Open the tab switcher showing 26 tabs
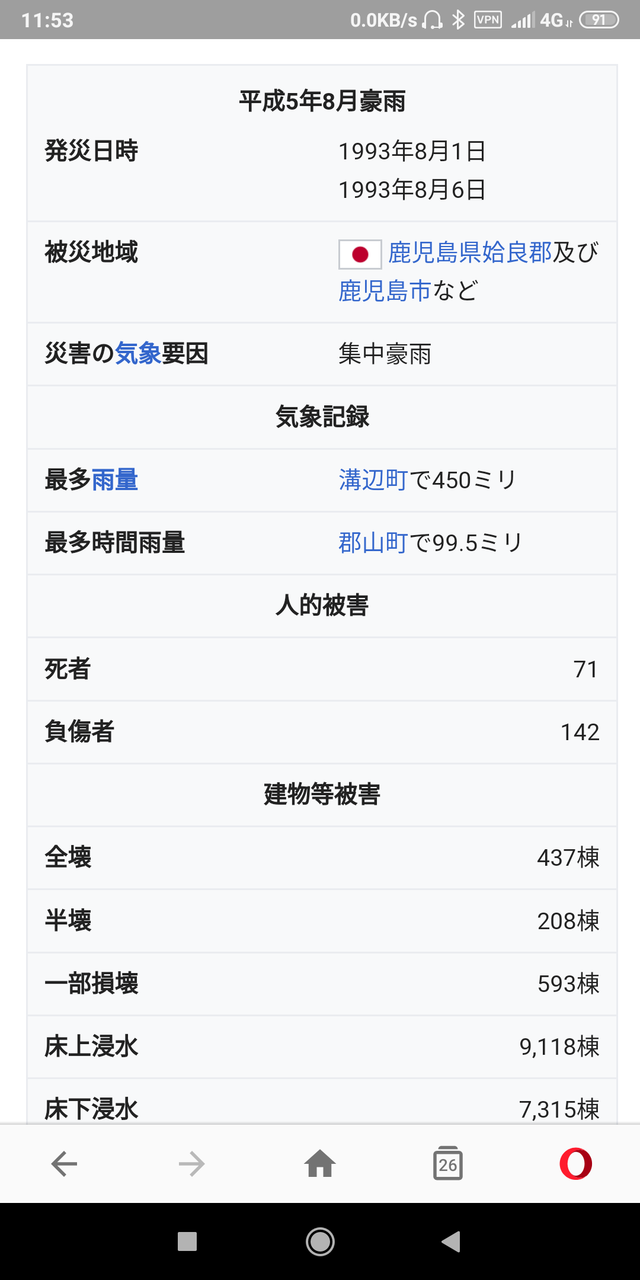 click(448, 1163)
